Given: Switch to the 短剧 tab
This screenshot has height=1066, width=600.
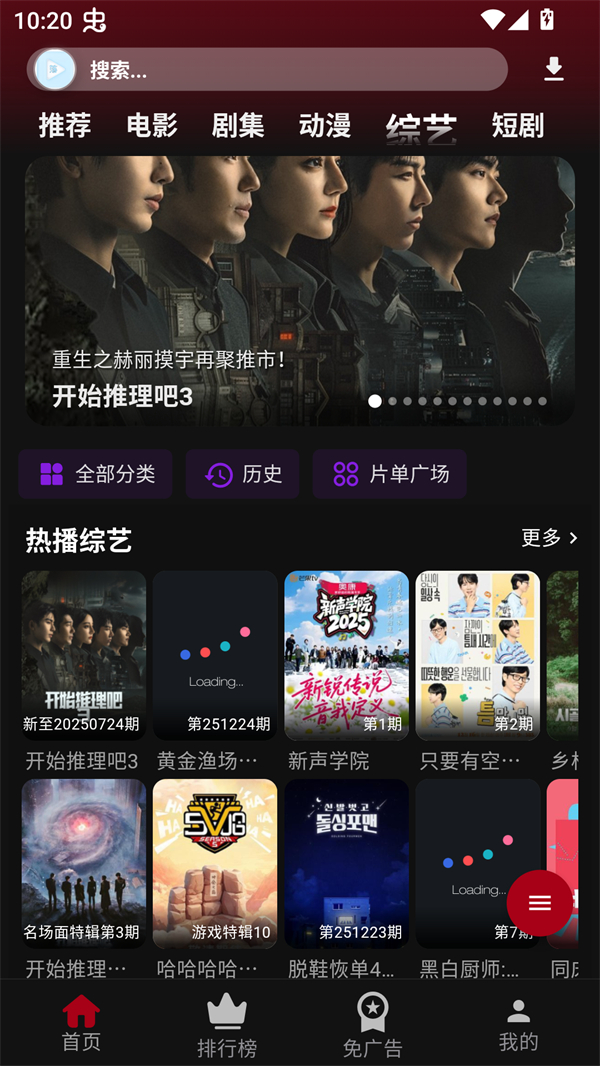Looking at the screenshot, I should [x=518, y=125].
